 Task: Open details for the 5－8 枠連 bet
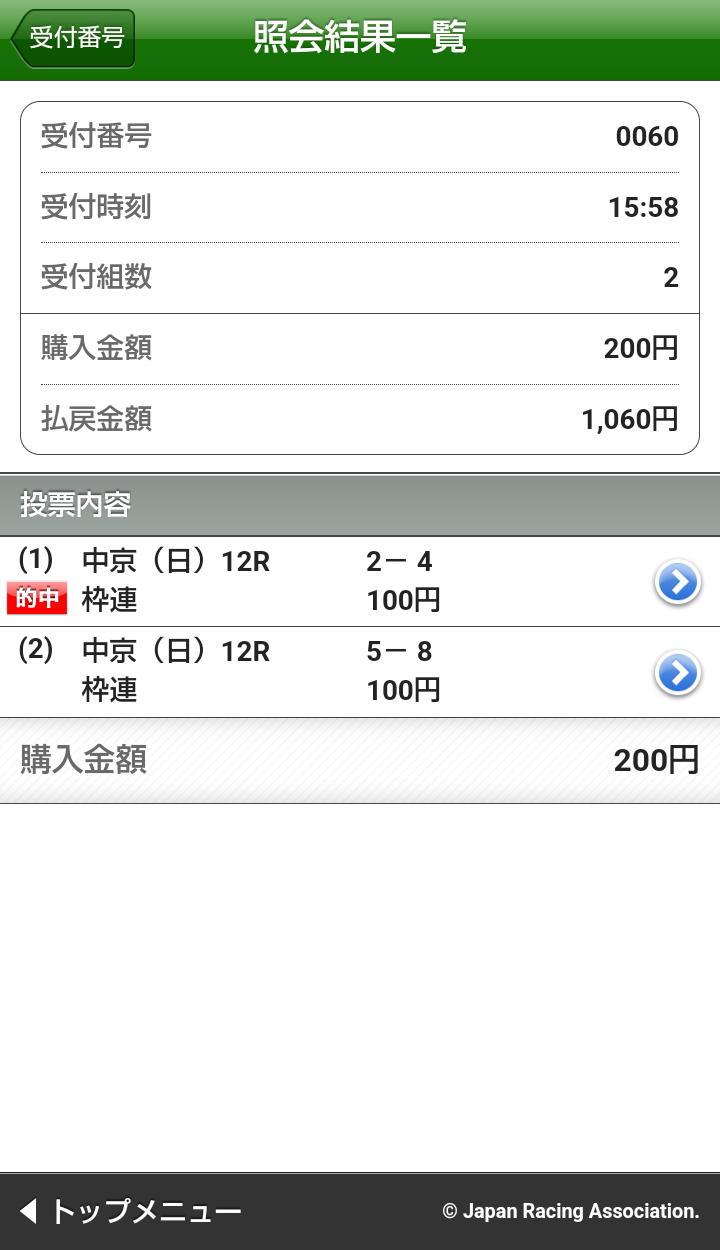[677, 672]
